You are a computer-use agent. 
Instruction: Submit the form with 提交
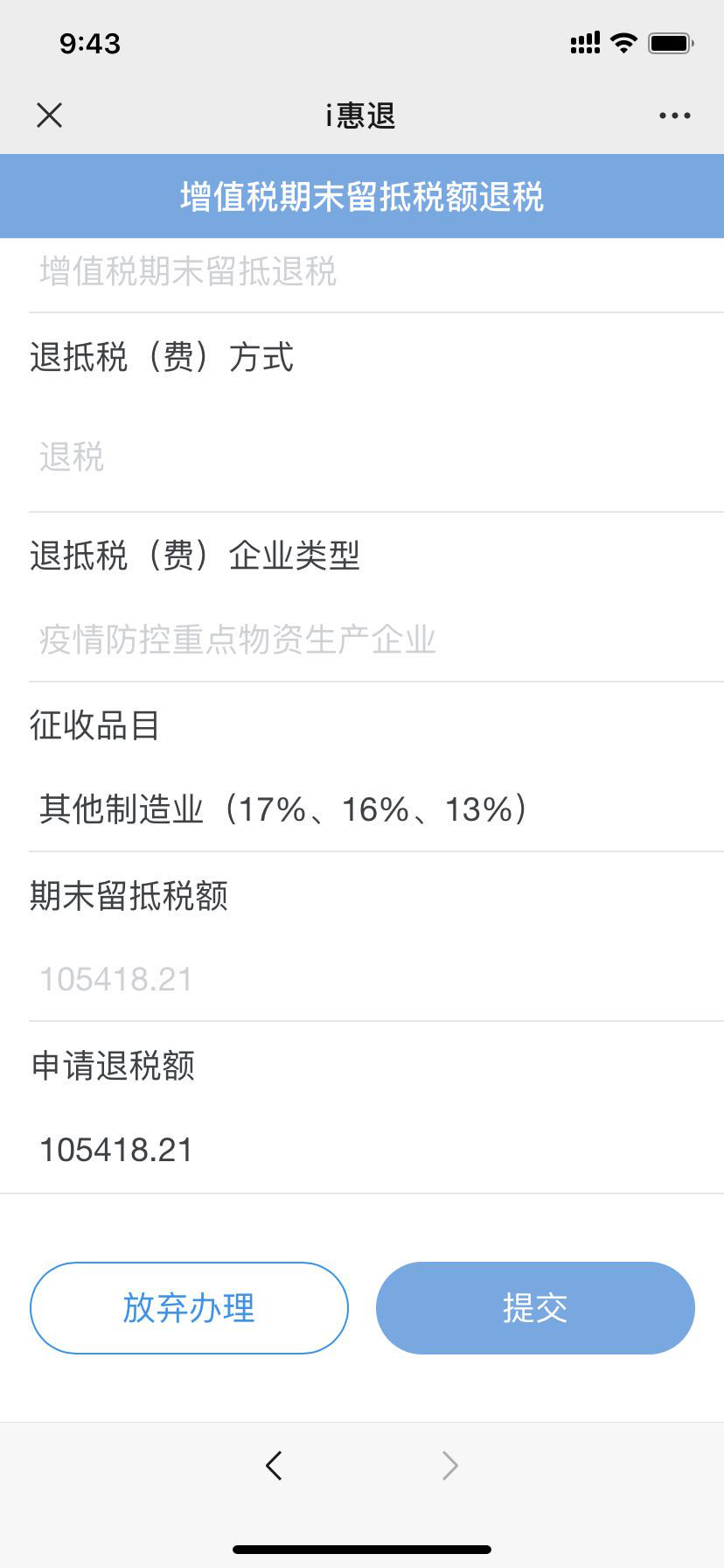pyautogui.click(x=535, y=1308)
